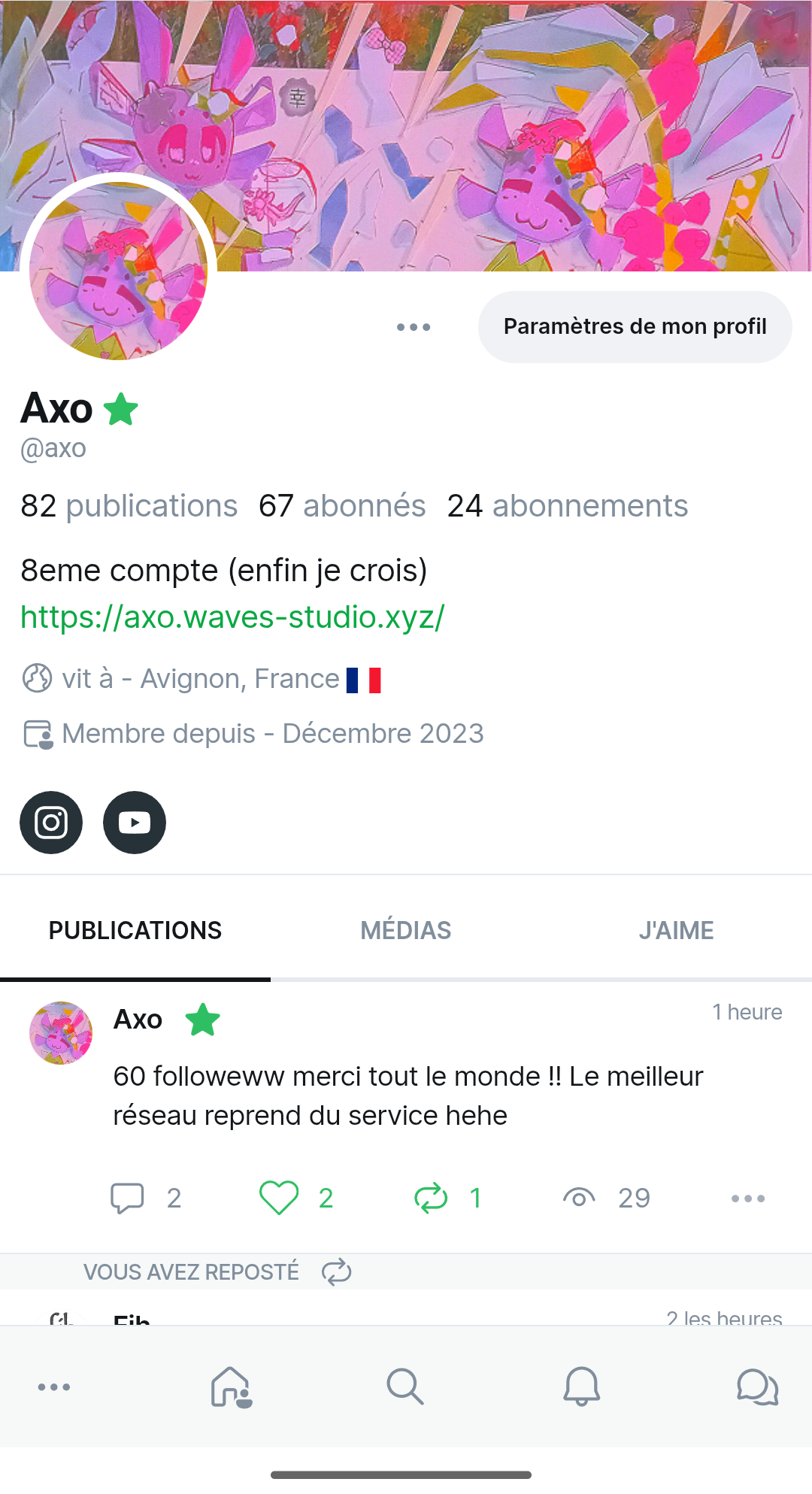
Task: Open the axo.waves-studio.xyz link
Action: [232, 617]
